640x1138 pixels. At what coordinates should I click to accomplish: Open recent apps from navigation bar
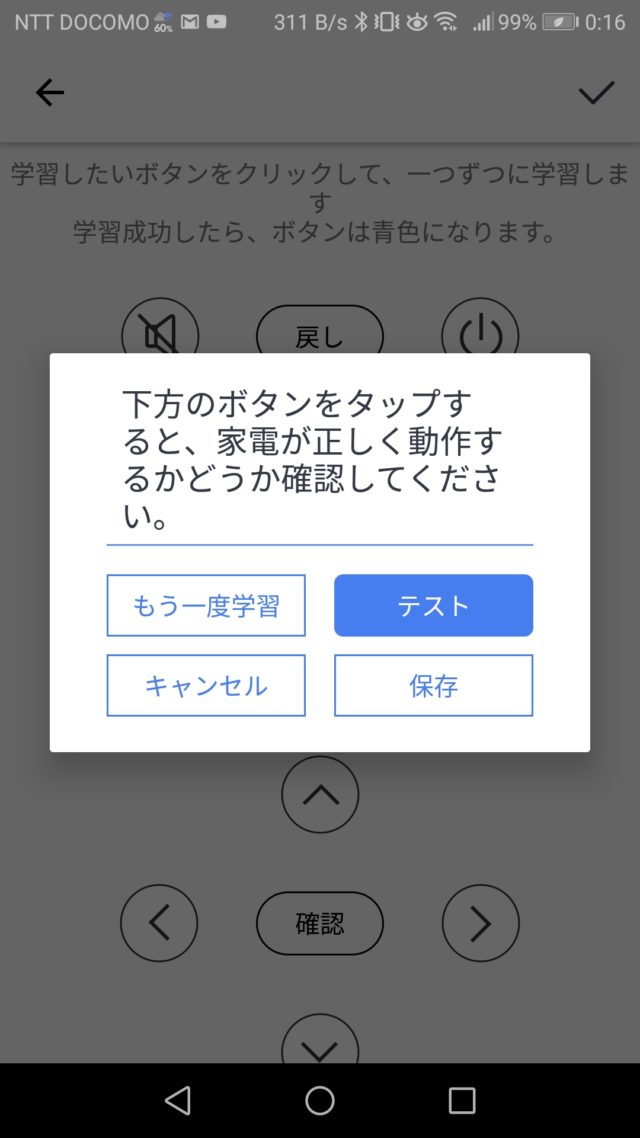461,1100
